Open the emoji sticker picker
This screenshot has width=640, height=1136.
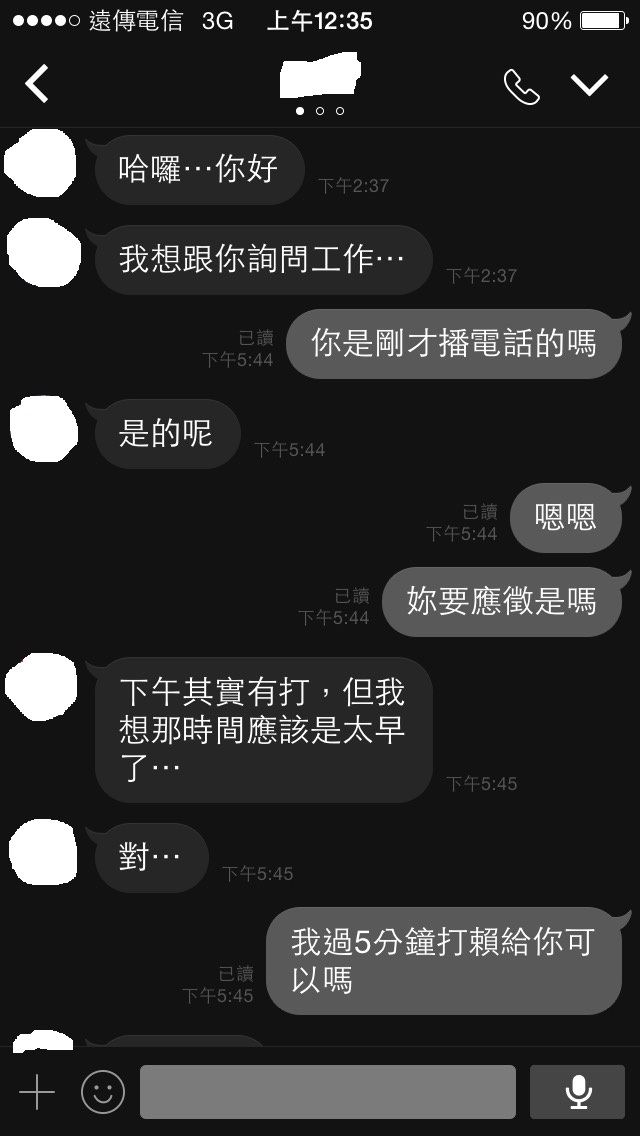[103, 1092]
